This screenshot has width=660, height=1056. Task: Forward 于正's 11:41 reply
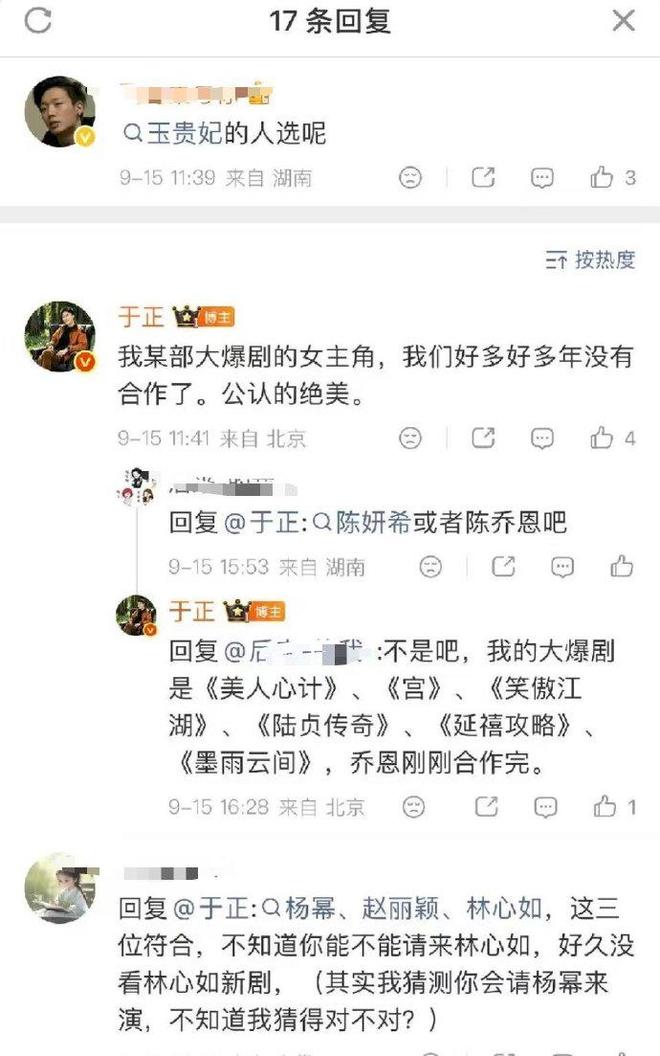[x=484, y=438]
